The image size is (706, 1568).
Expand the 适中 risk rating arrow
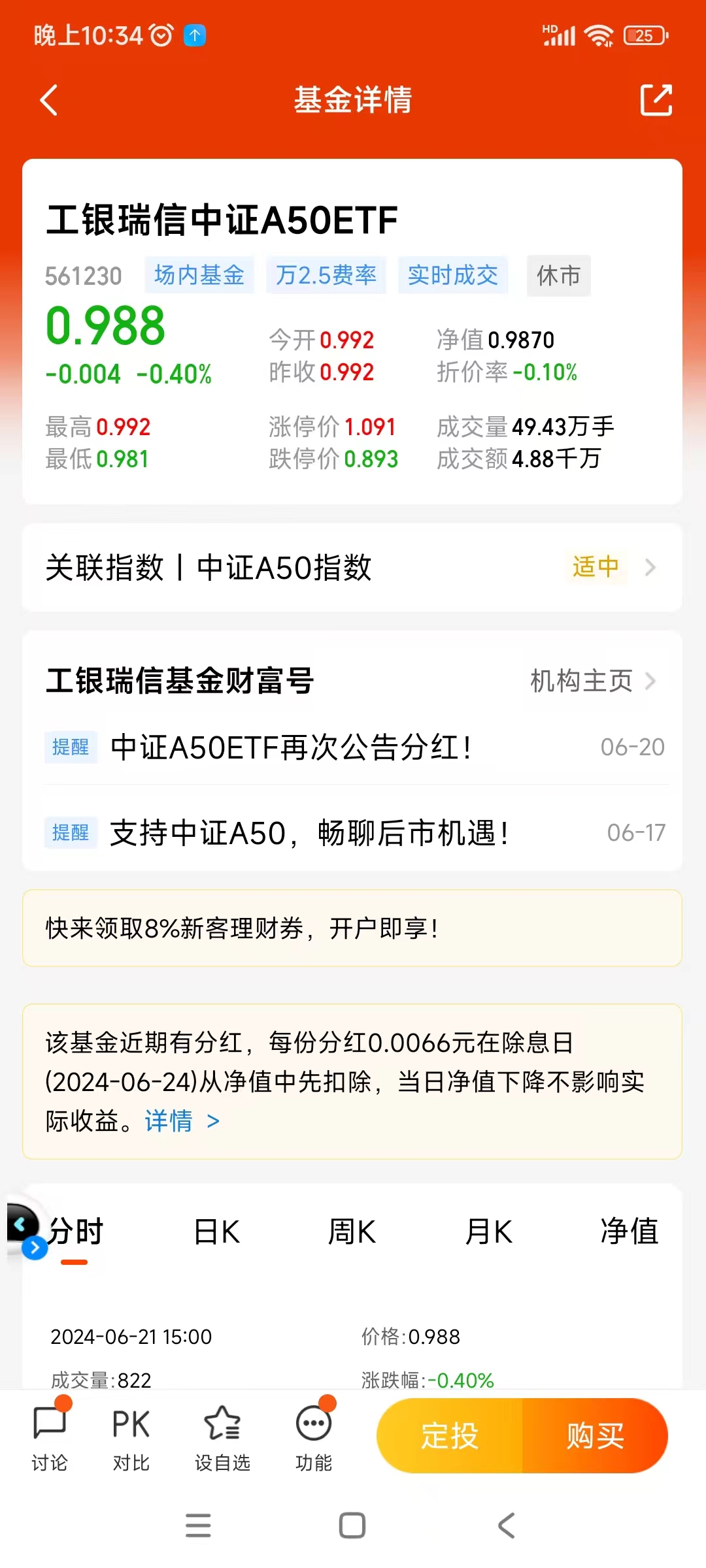tap(650, 568)
